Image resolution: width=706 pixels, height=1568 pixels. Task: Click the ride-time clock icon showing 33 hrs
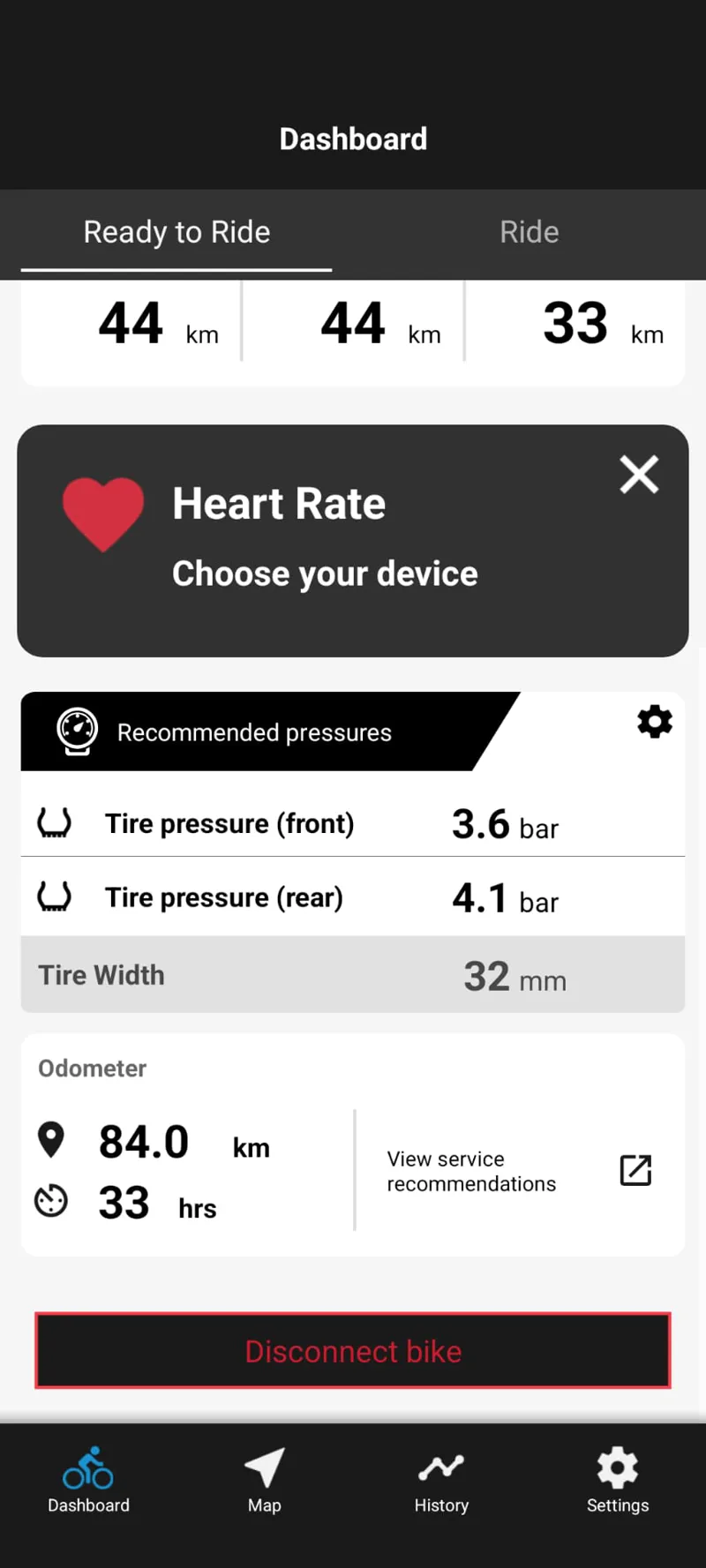(x=51, y=1200)
